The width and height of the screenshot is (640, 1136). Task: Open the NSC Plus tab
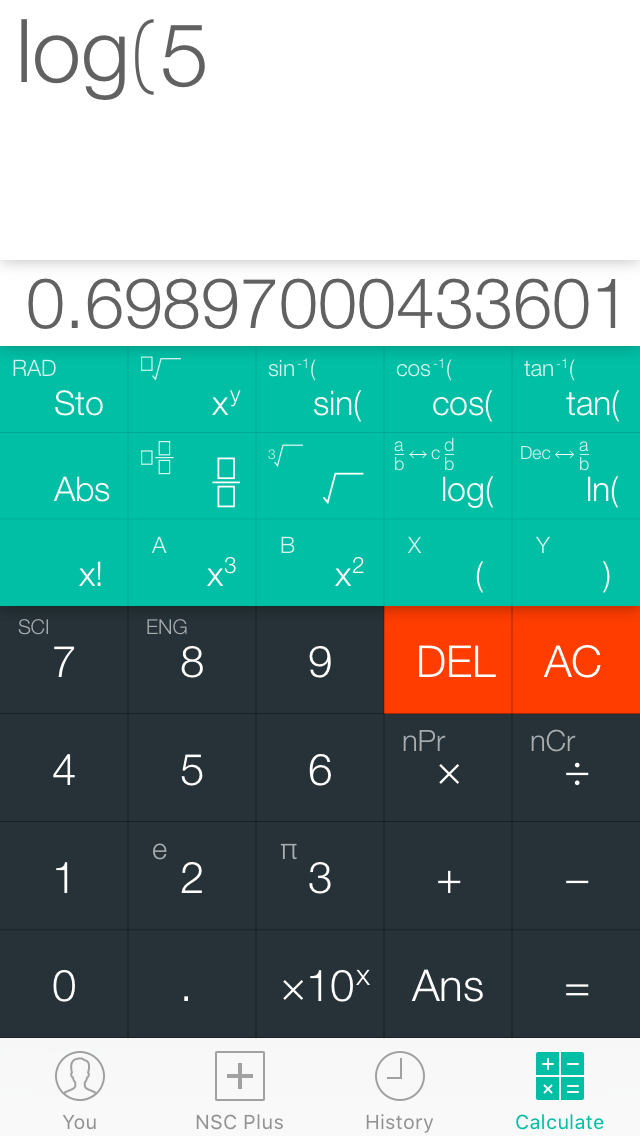(240, 1090)
